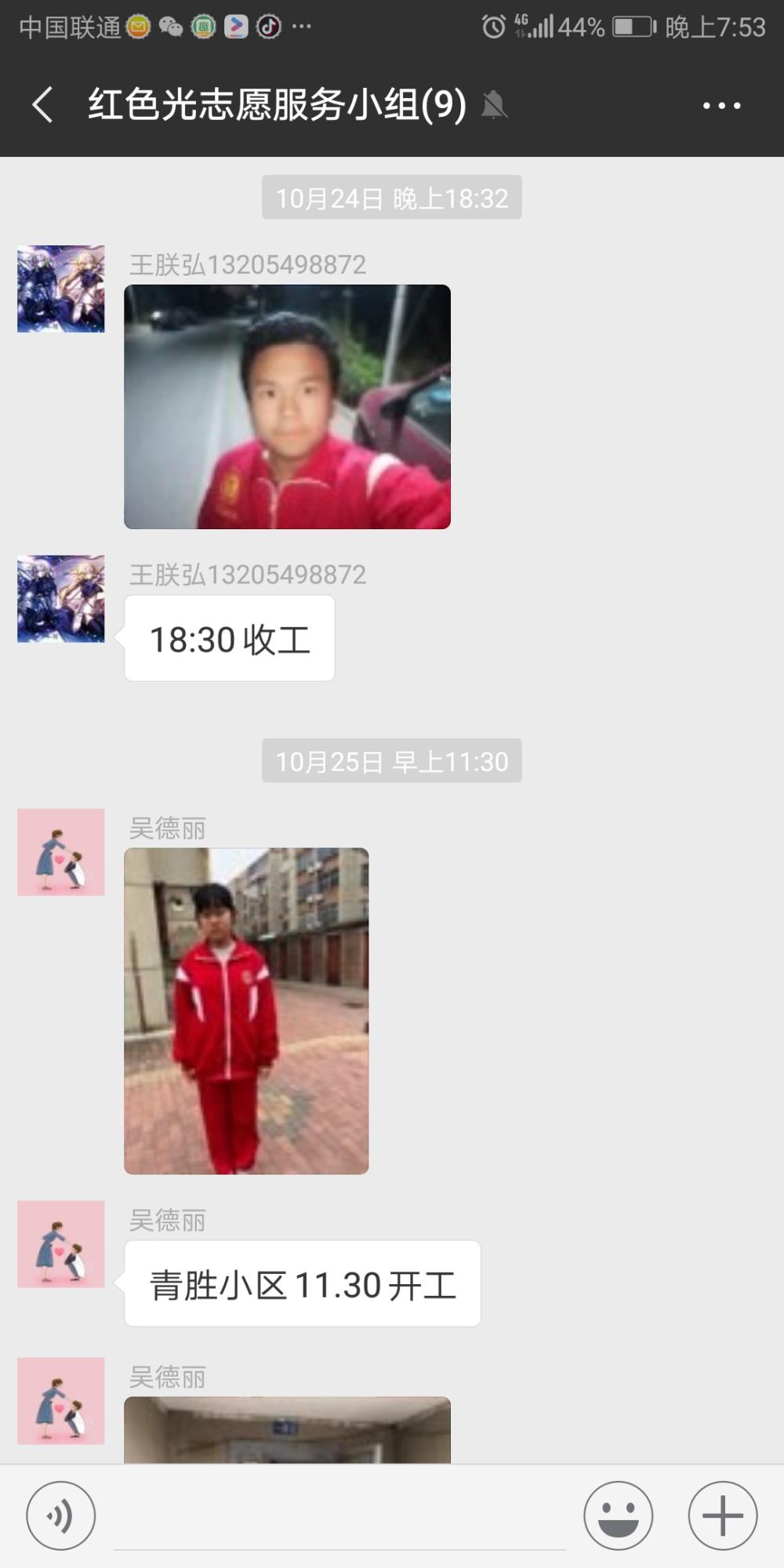View 吴德丽's avatar beside 青胜小区 message

61,1244
